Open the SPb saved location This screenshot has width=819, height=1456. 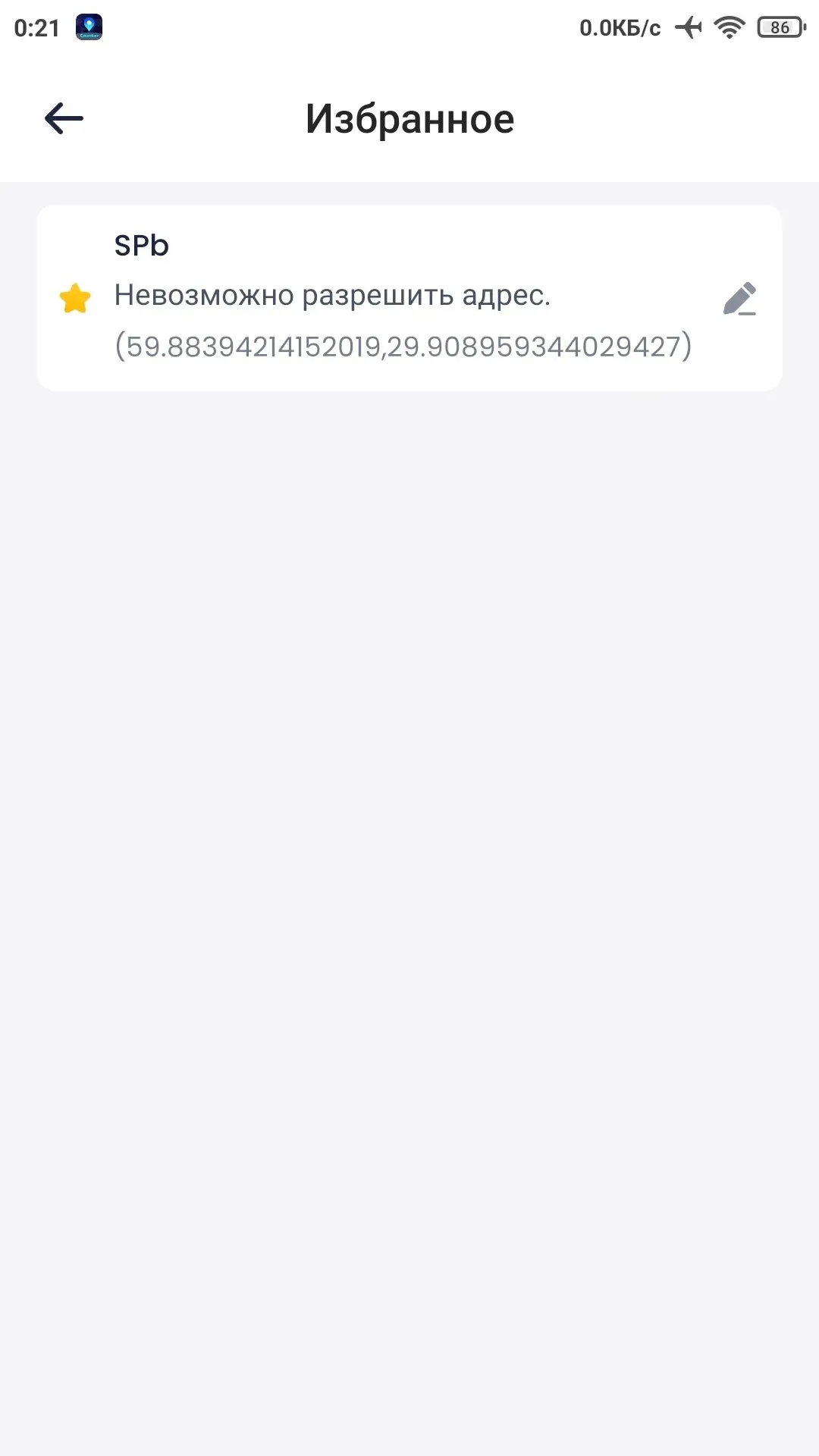(x=402, y=297)
